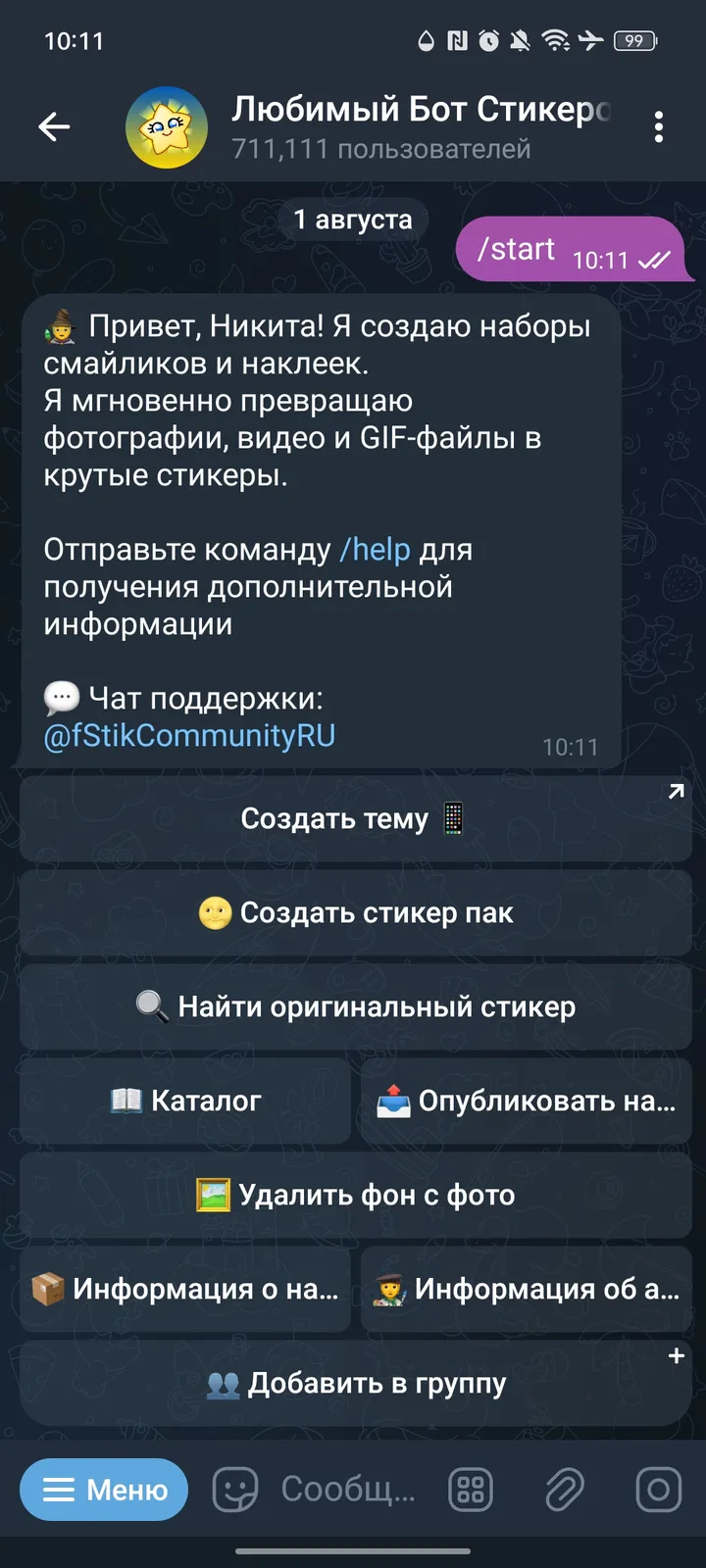Image resolution: width=706 pixels, height=1568 pixels.
Task: Open the Каталог button
Action: click(184, 1100)
